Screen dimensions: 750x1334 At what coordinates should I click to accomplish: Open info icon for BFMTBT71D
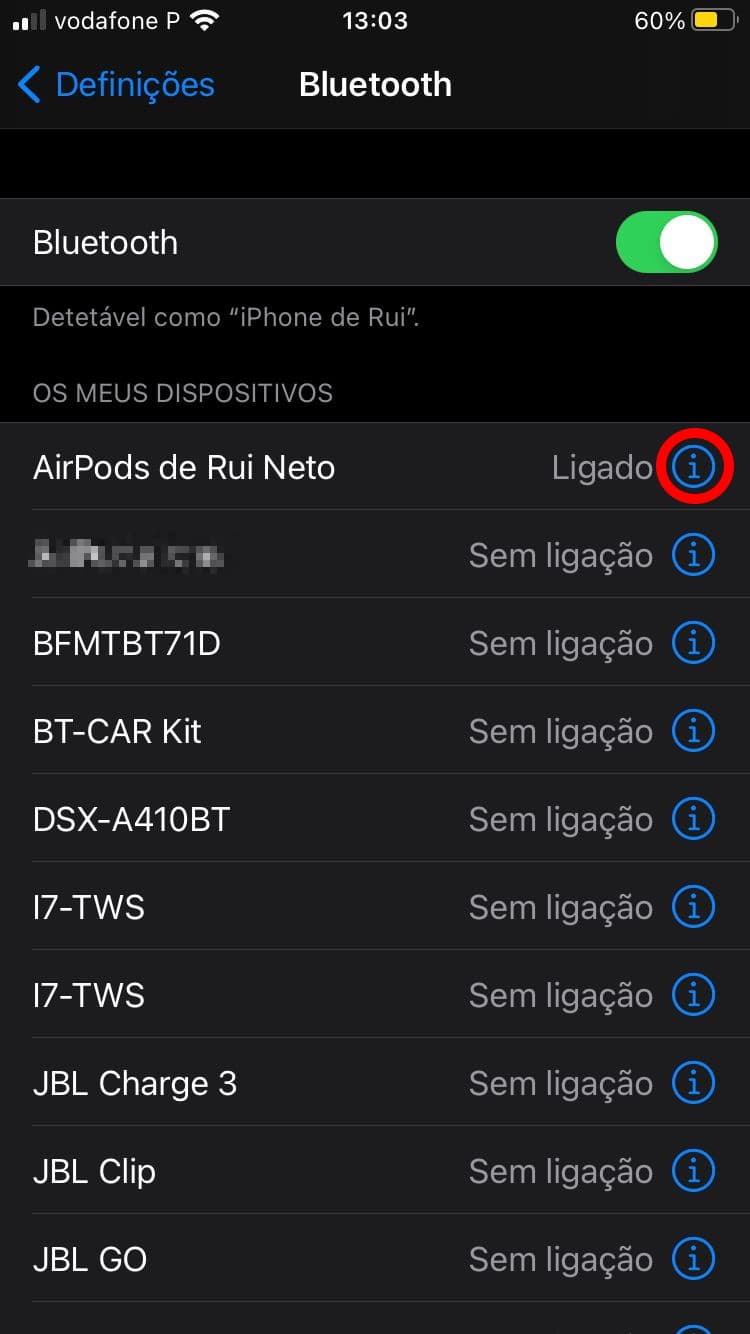(694, 643)
